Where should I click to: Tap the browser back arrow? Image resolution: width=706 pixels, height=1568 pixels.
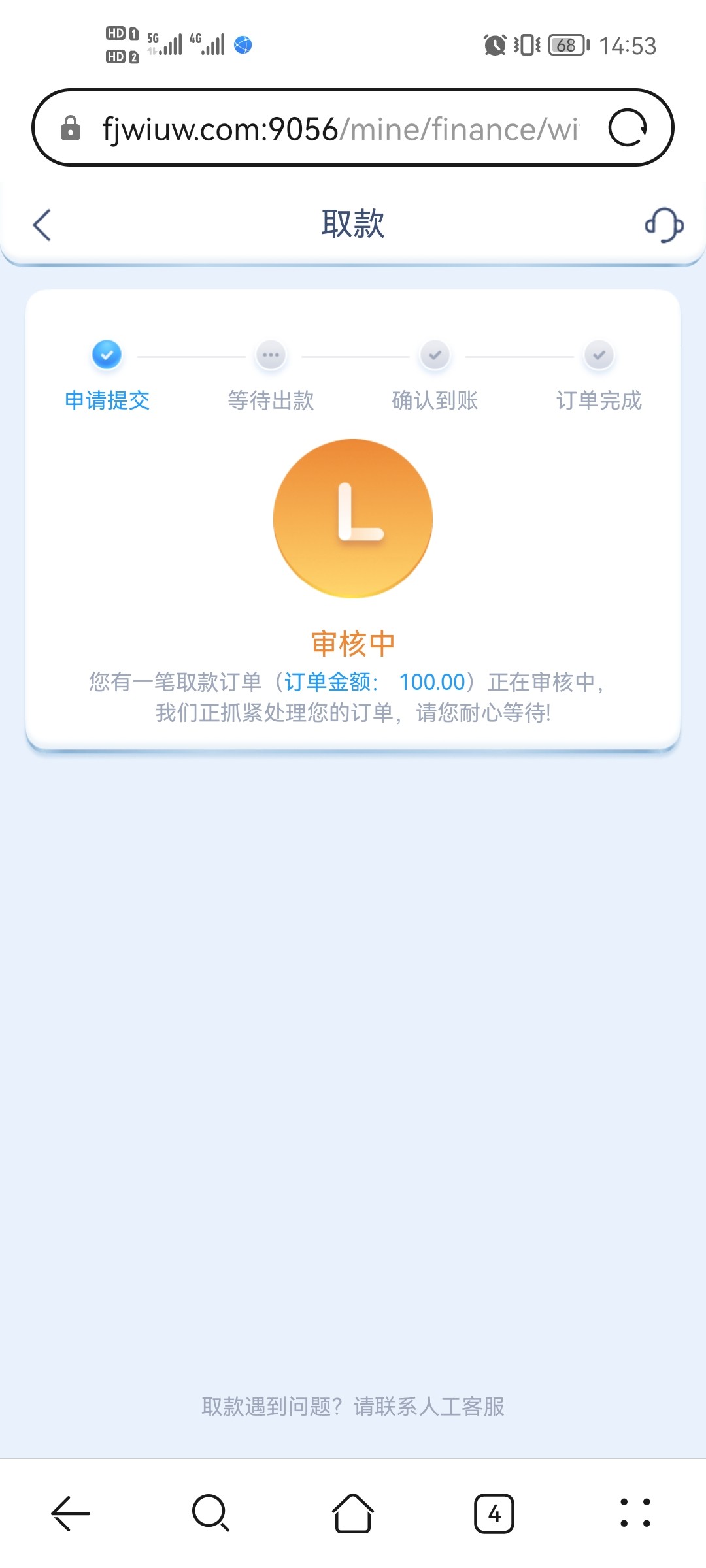click(x=71, y=1512)
